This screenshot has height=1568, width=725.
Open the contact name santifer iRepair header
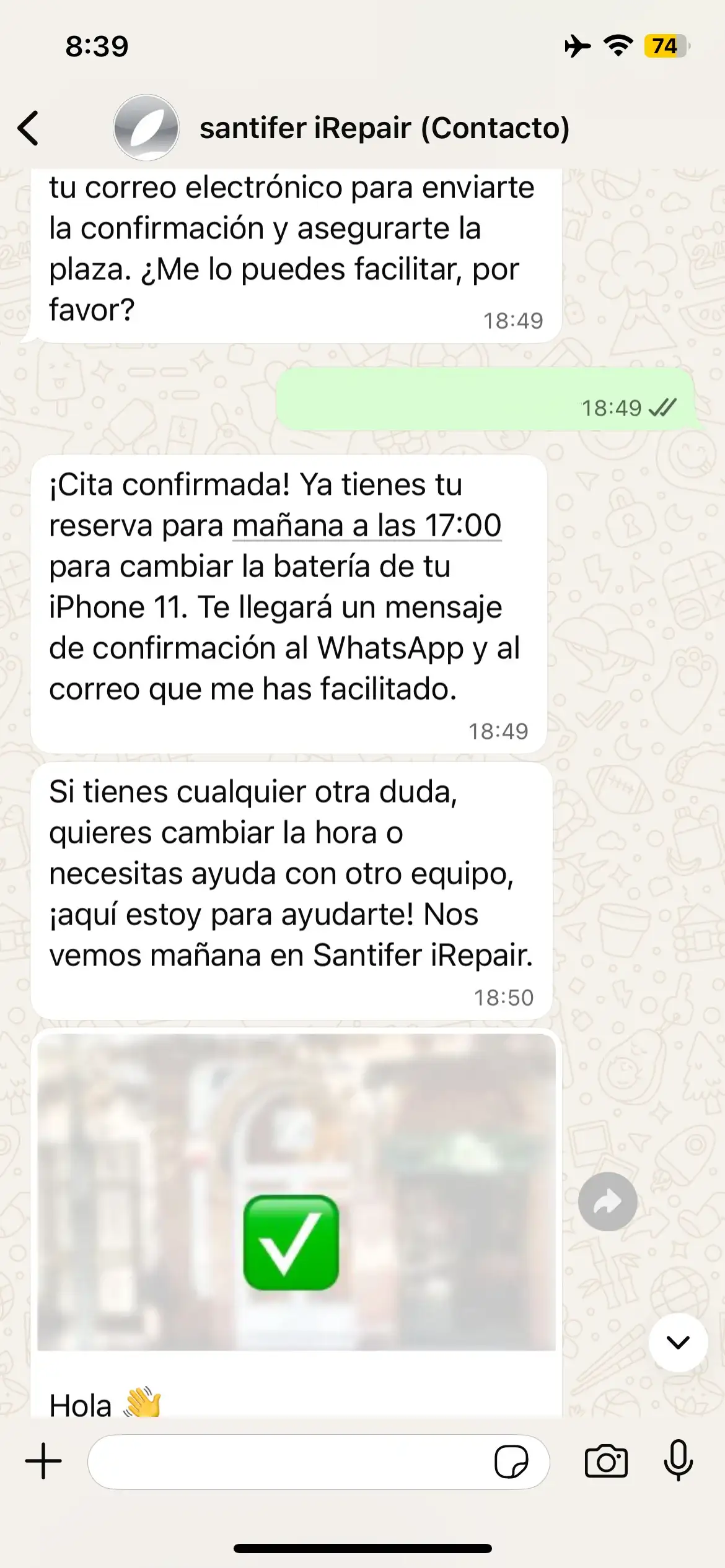[385, 128]
